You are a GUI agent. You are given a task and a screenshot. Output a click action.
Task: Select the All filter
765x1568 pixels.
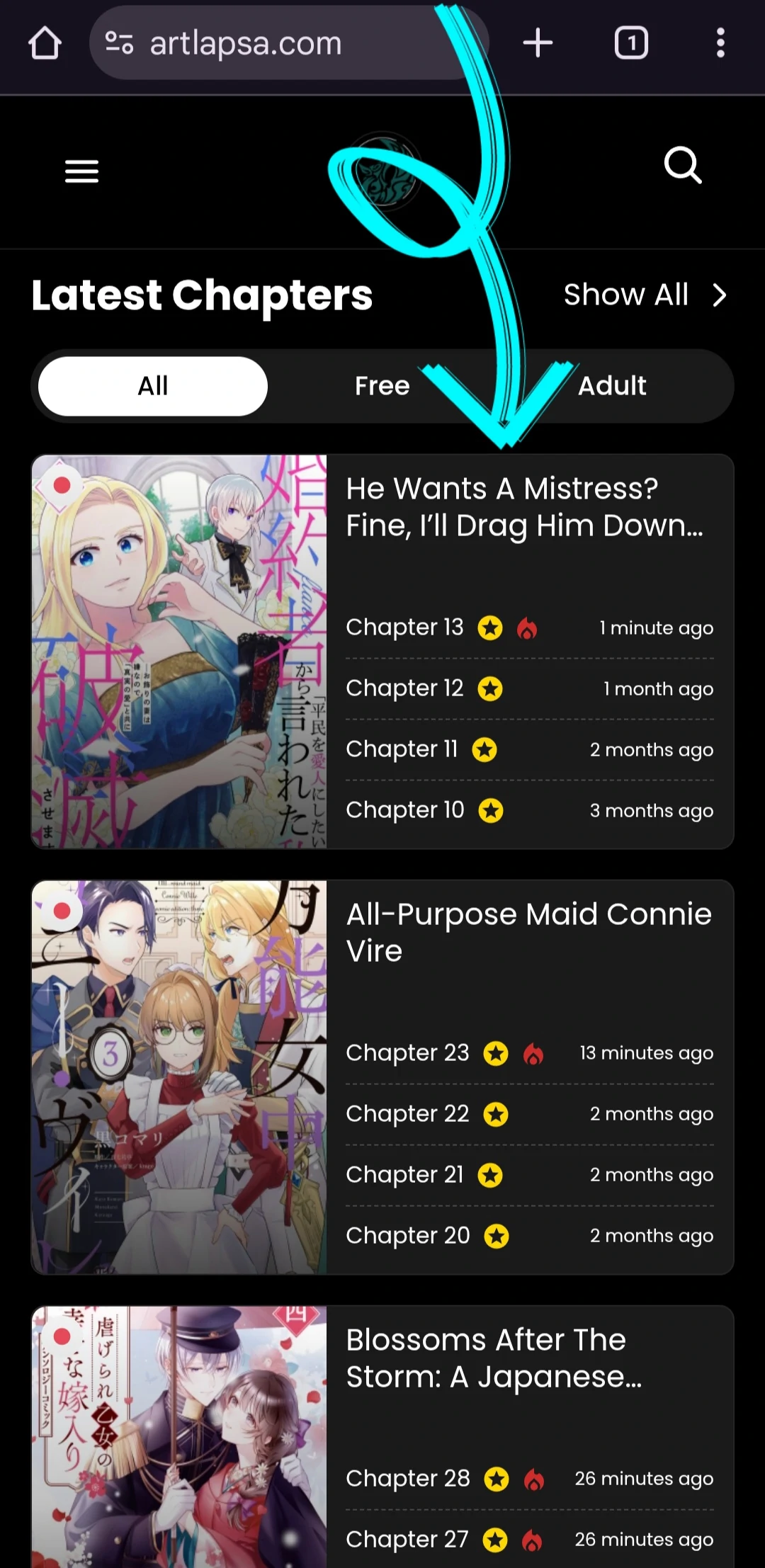coord(153,386)
